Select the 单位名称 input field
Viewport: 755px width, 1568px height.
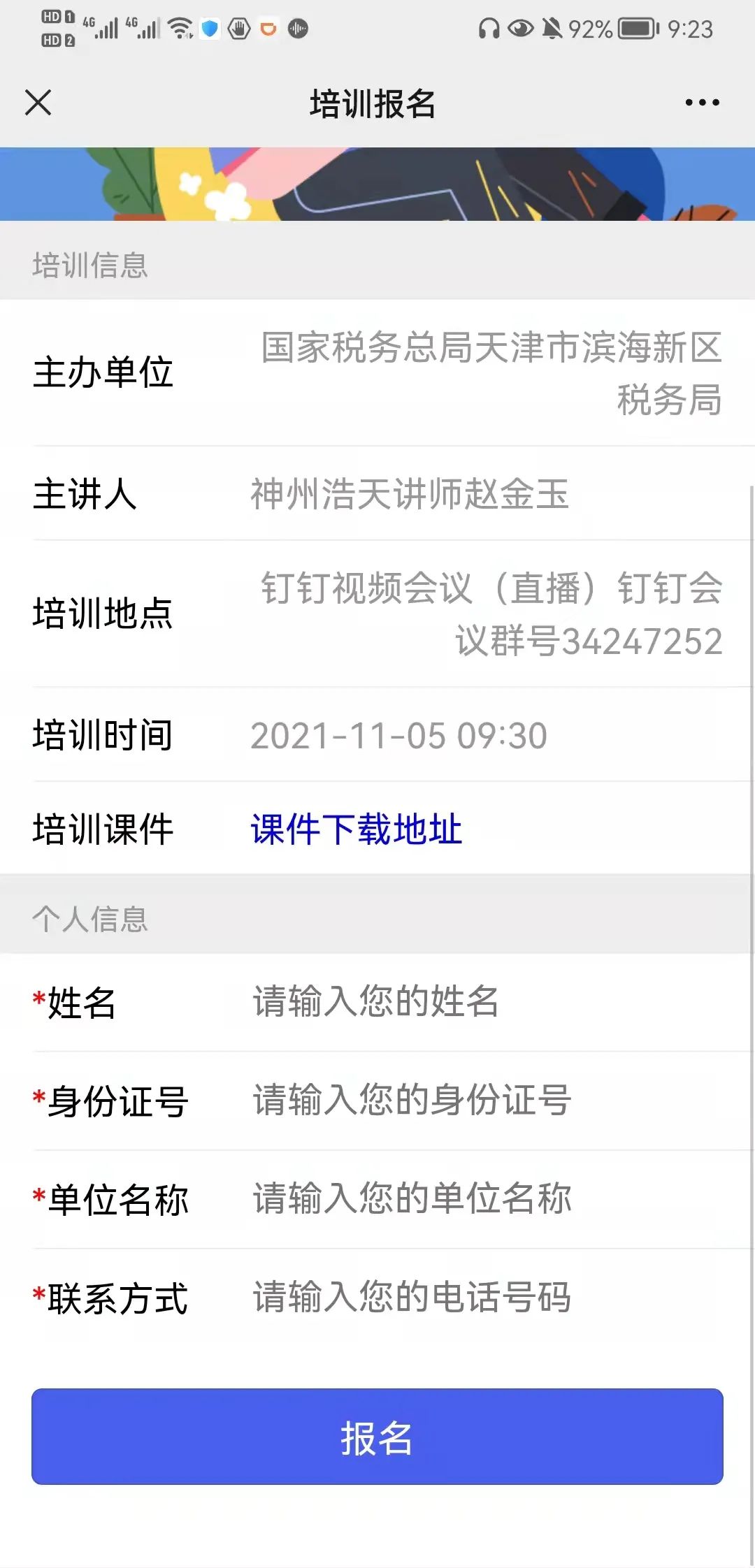[x=486, y=1198]
